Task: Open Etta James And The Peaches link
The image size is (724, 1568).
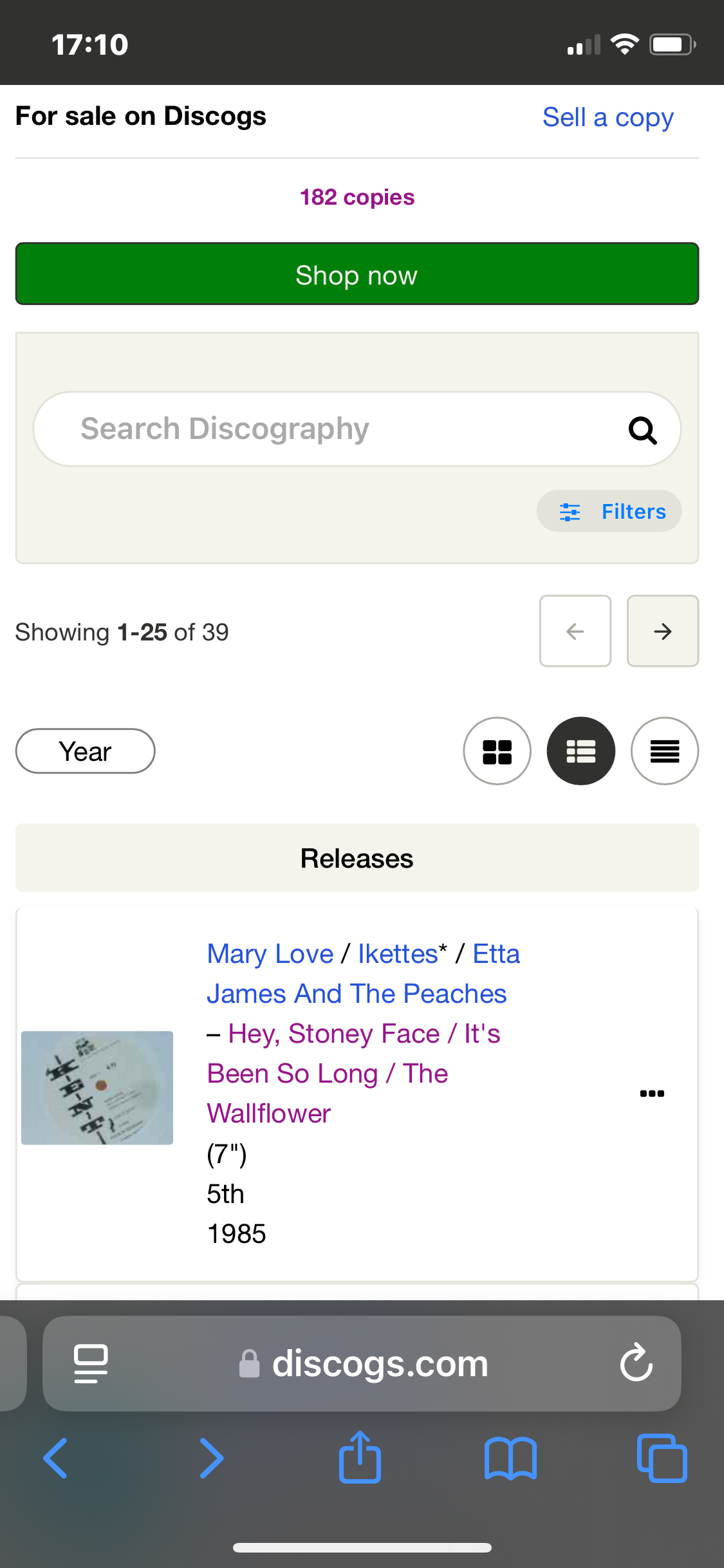Action: pyautogui.click(x=363, y=974)
